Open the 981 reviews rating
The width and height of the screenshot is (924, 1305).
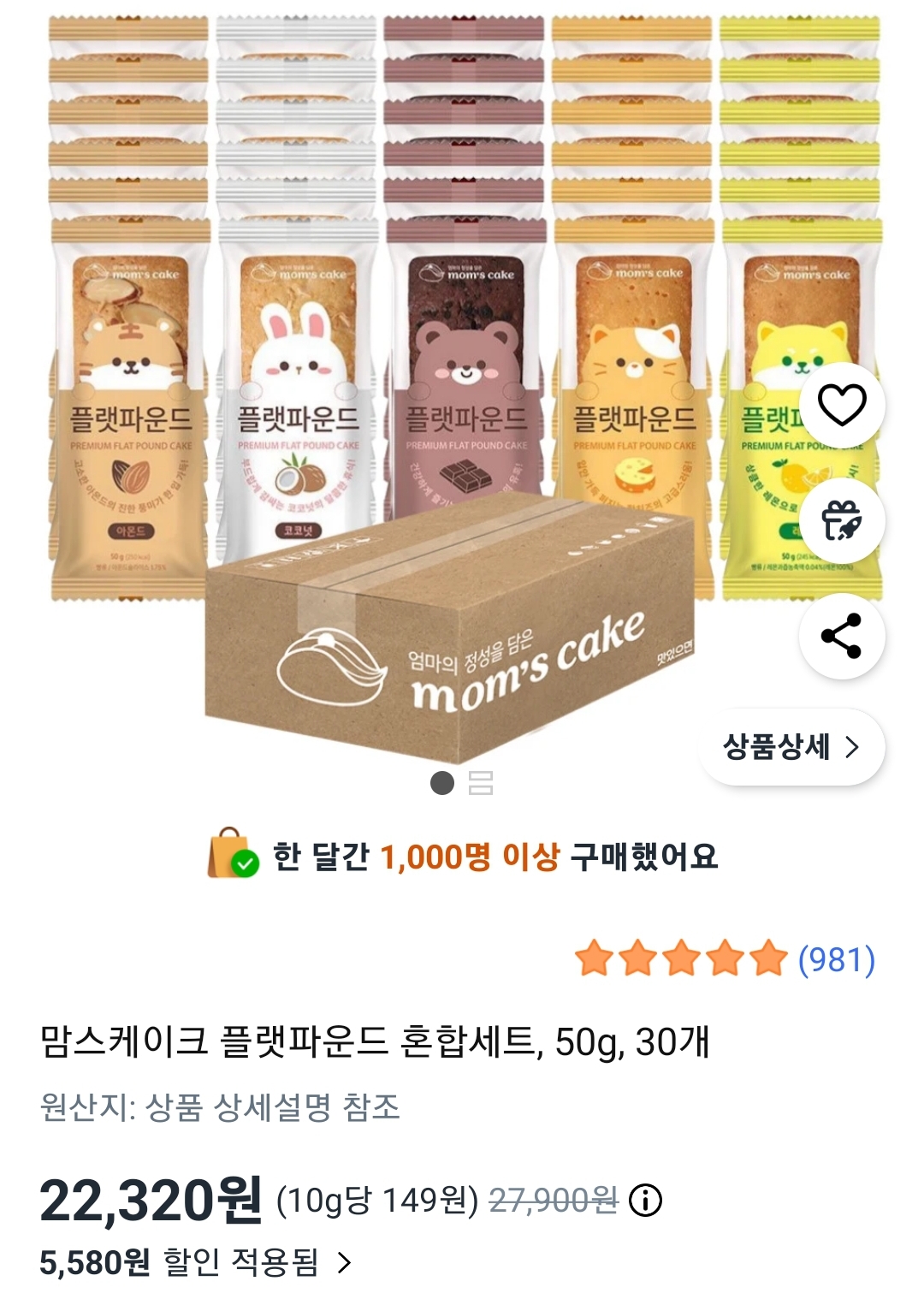(x=726, y=959)
